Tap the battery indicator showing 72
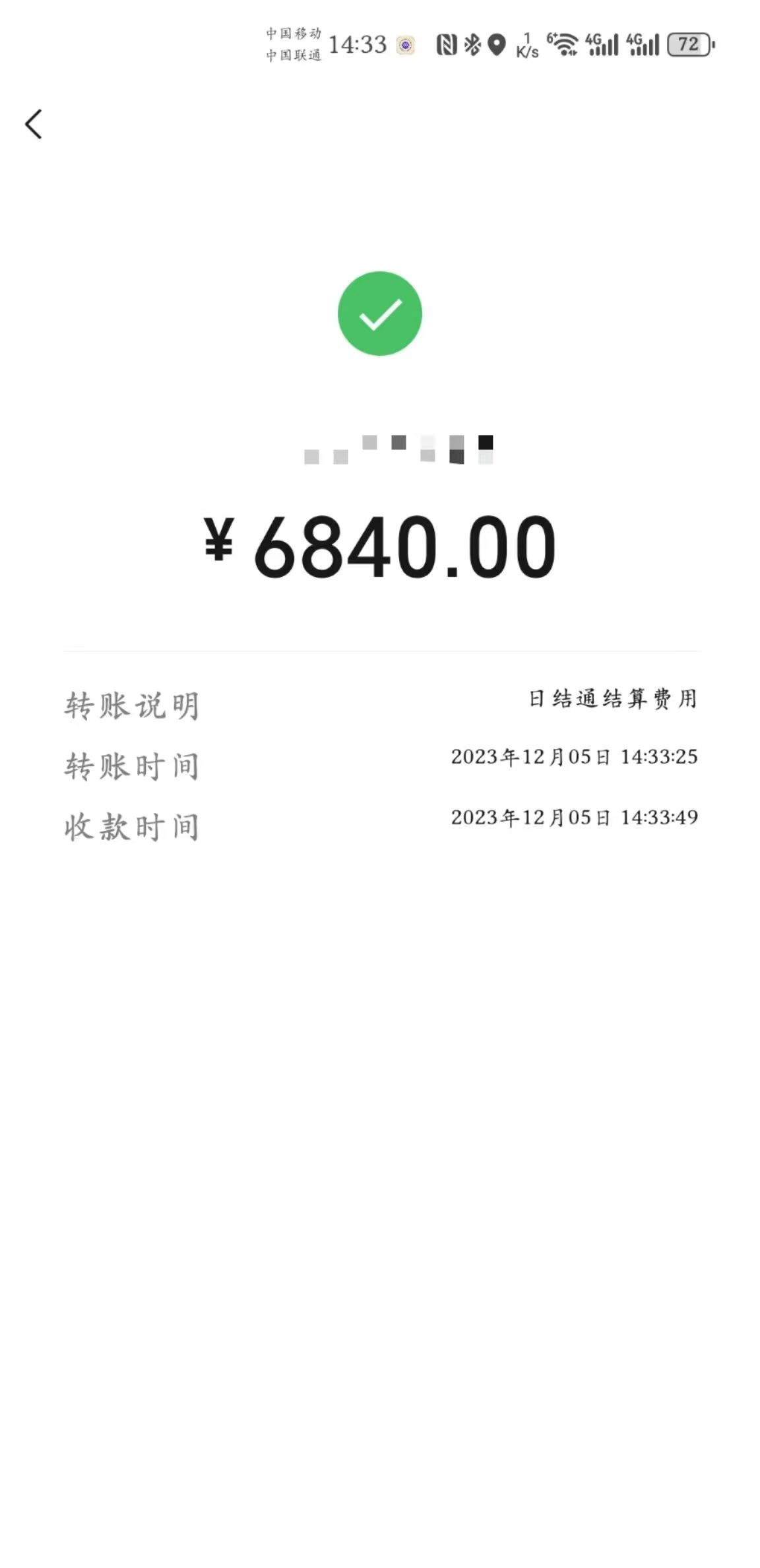 [x=688, y=45]
